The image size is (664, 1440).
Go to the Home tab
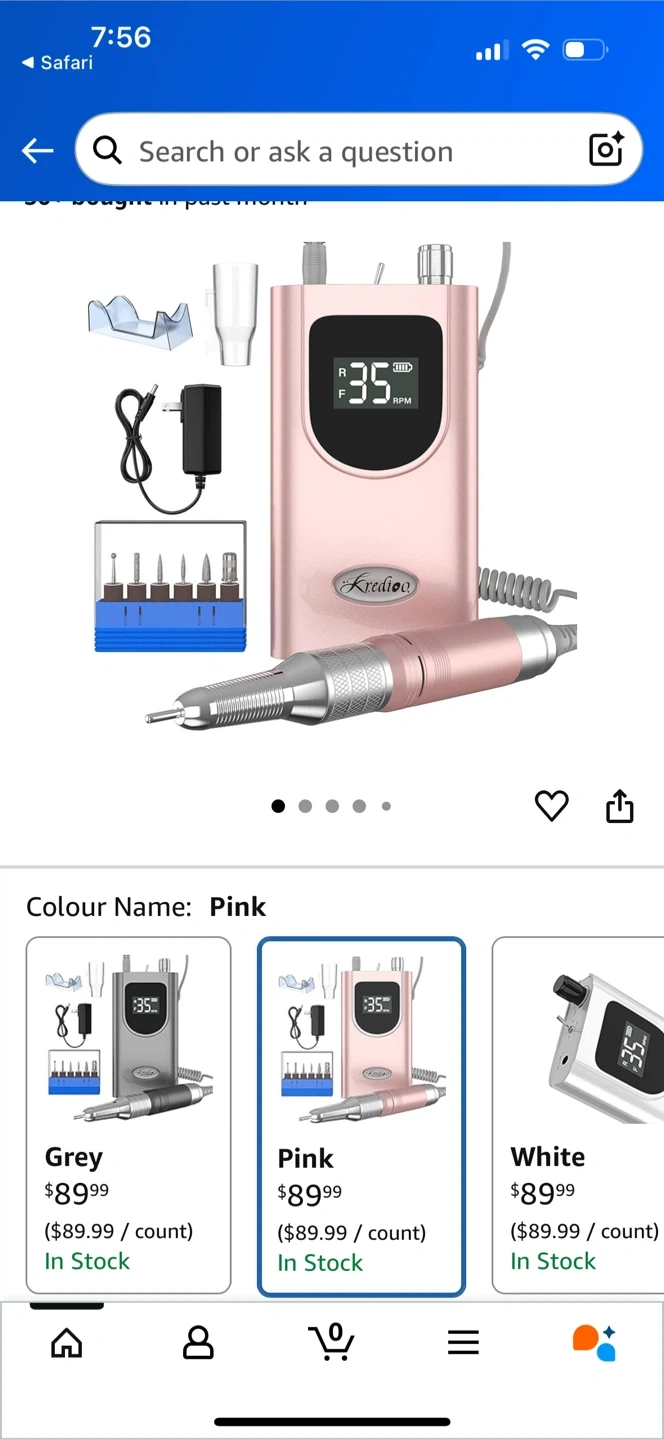(66, 1343)
